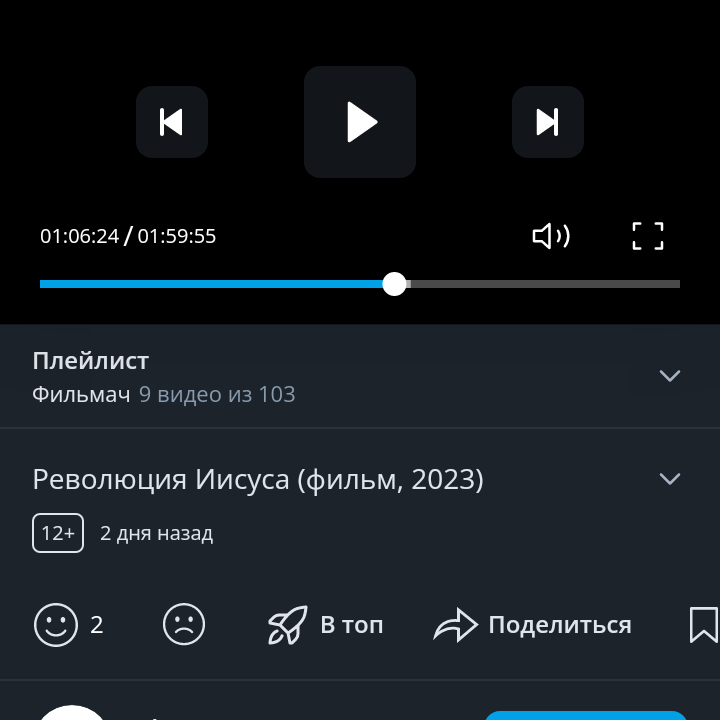Like the video with the smiley face
Viewport: 720px width, 720px height.
tap(56, 625)
